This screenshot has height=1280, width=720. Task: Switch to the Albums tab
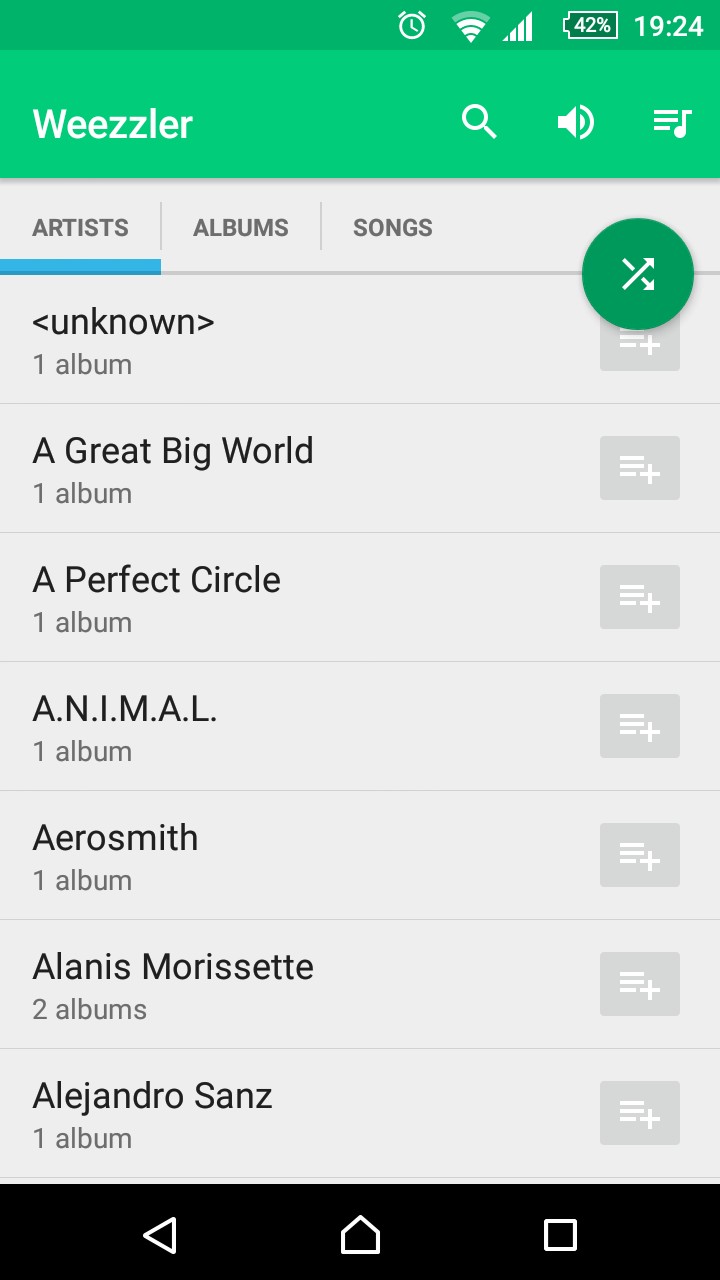click(x=241, y=227)
